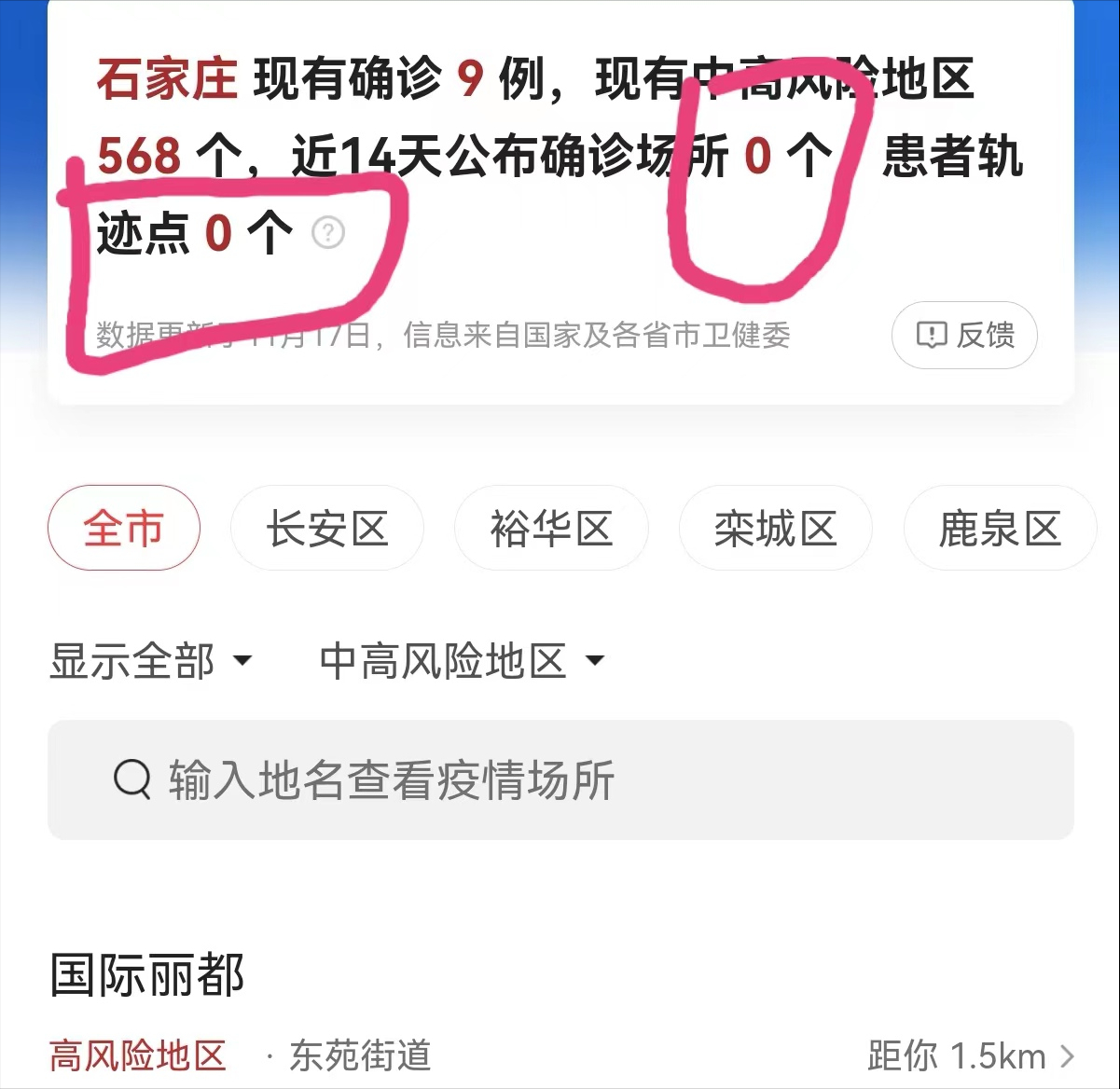Expand the 显示全部 dropdown
1120x1089 pixels.
[151, 661]
